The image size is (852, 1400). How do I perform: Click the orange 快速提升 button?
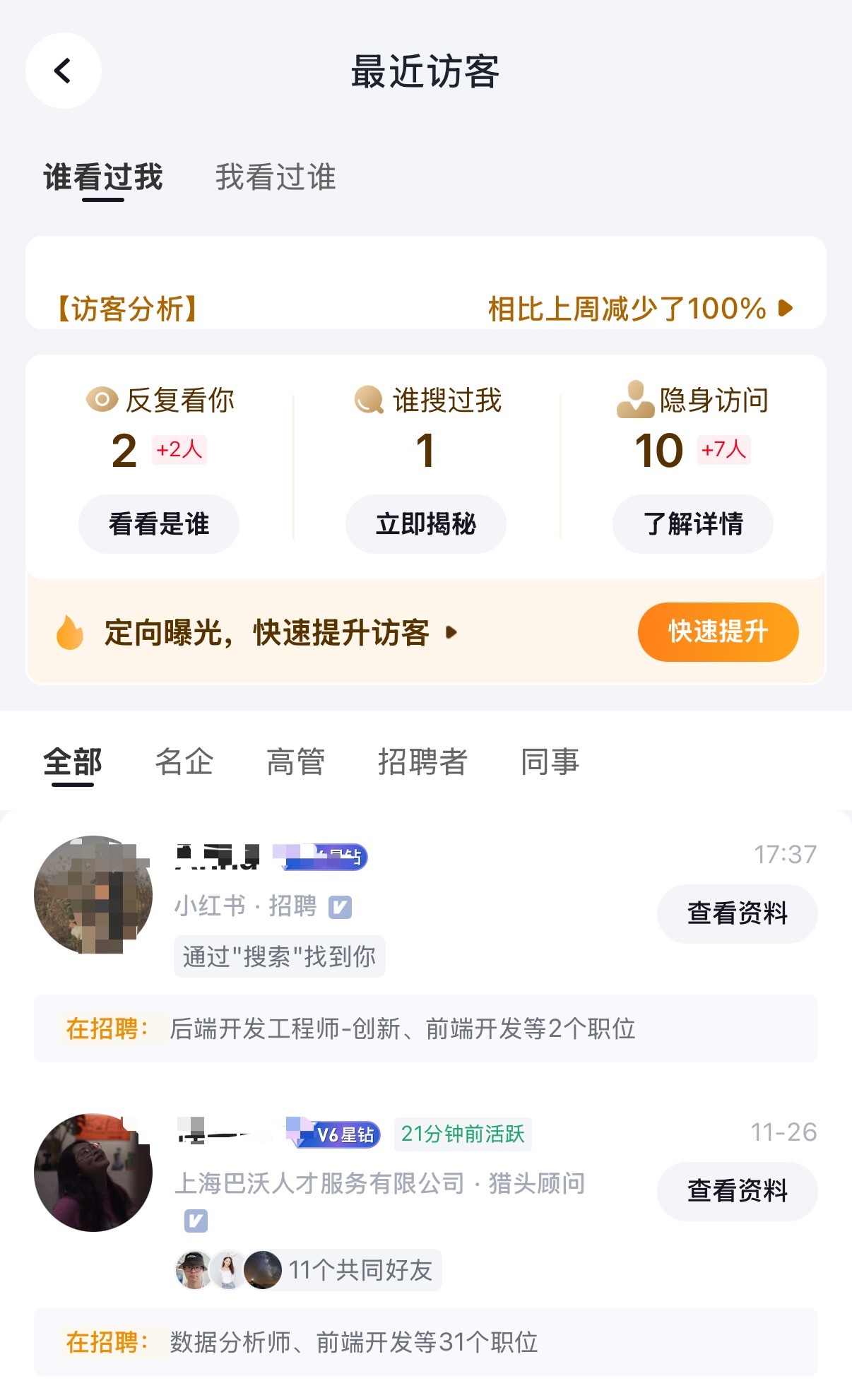(716, 632)
